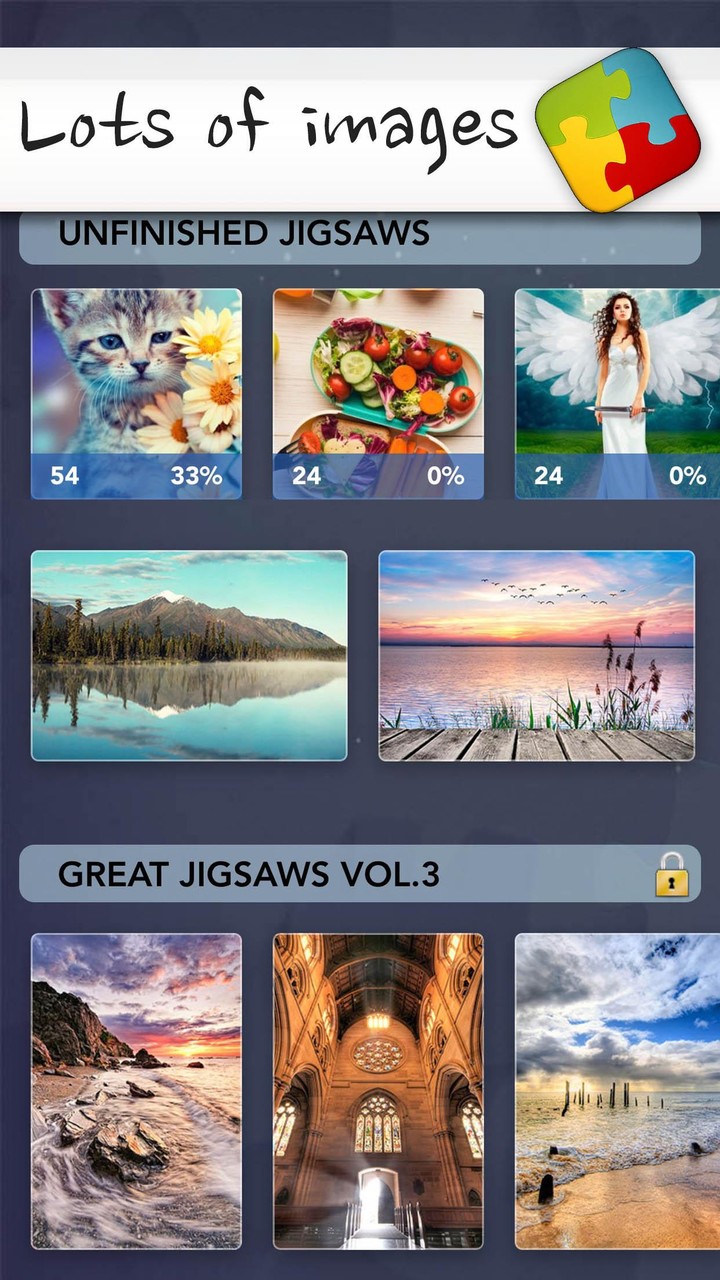Open the sandy beach with posts jigsaw
720x1280 pixels.
[x=616, y=1090]
